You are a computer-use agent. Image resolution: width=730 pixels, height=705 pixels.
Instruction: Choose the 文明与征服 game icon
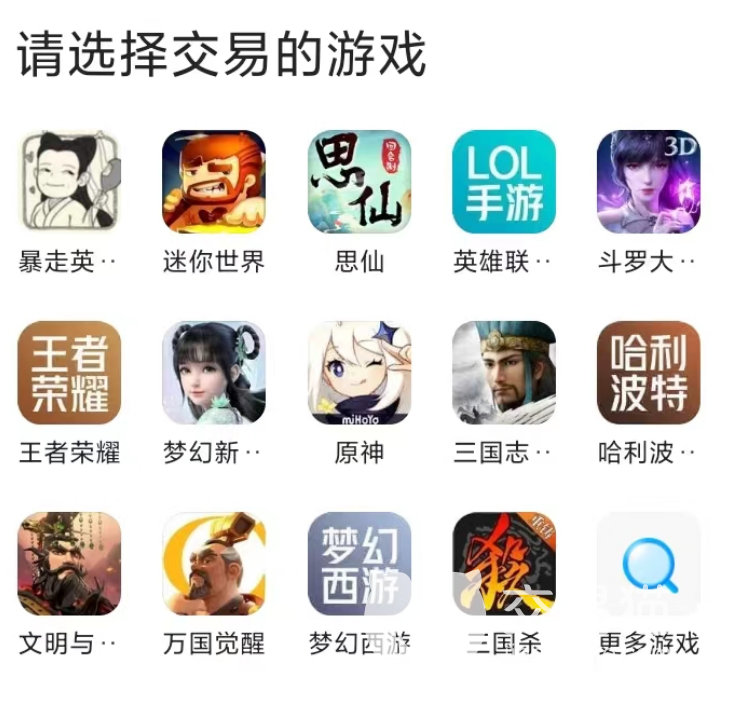69,564
